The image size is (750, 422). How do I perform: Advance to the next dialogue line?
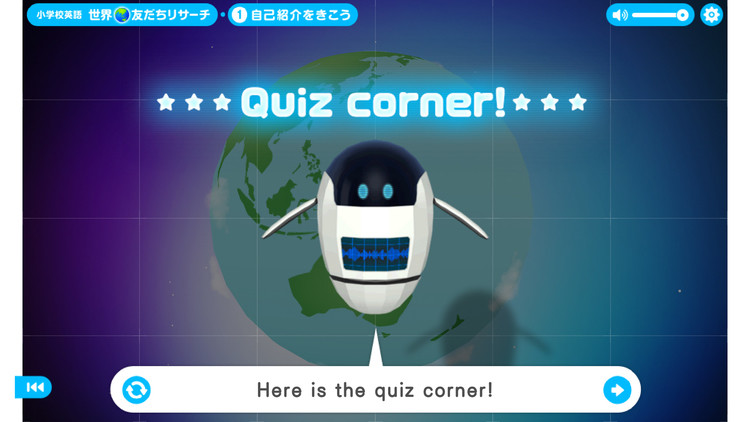click(617, 390)
